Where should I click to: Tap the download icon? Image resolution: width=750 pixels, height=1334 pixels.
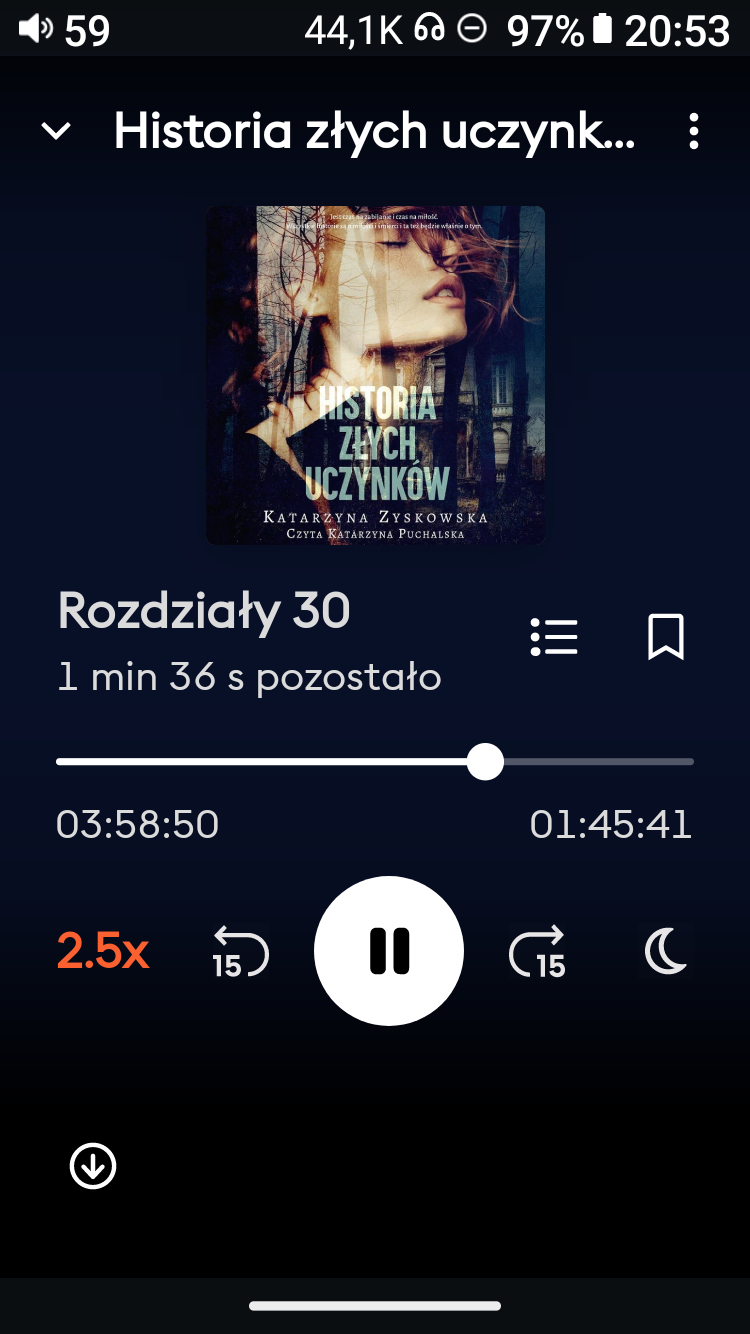[93, 1166]
